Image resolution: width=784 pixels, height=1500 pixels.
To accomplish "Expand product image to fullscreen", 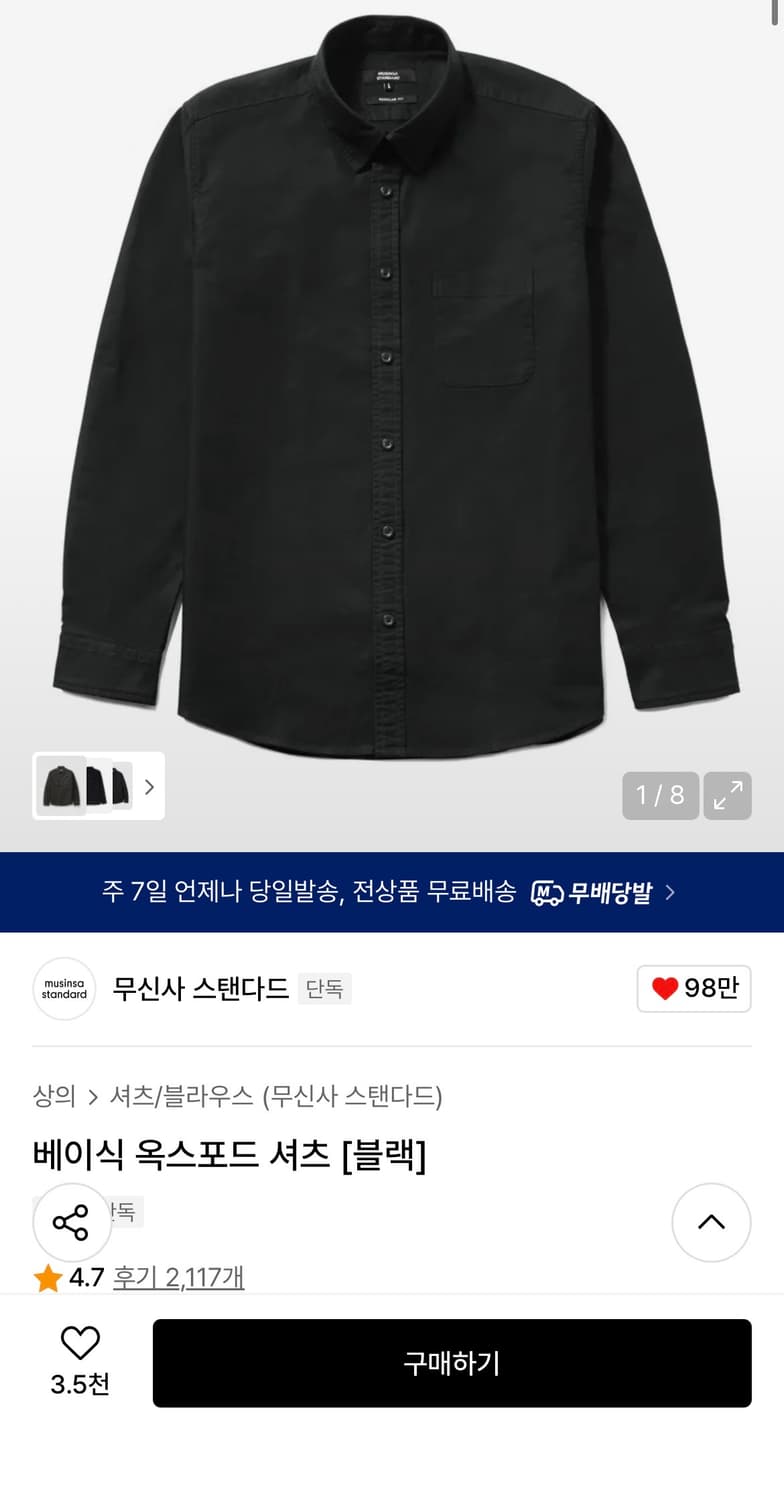I will point(728,795).
